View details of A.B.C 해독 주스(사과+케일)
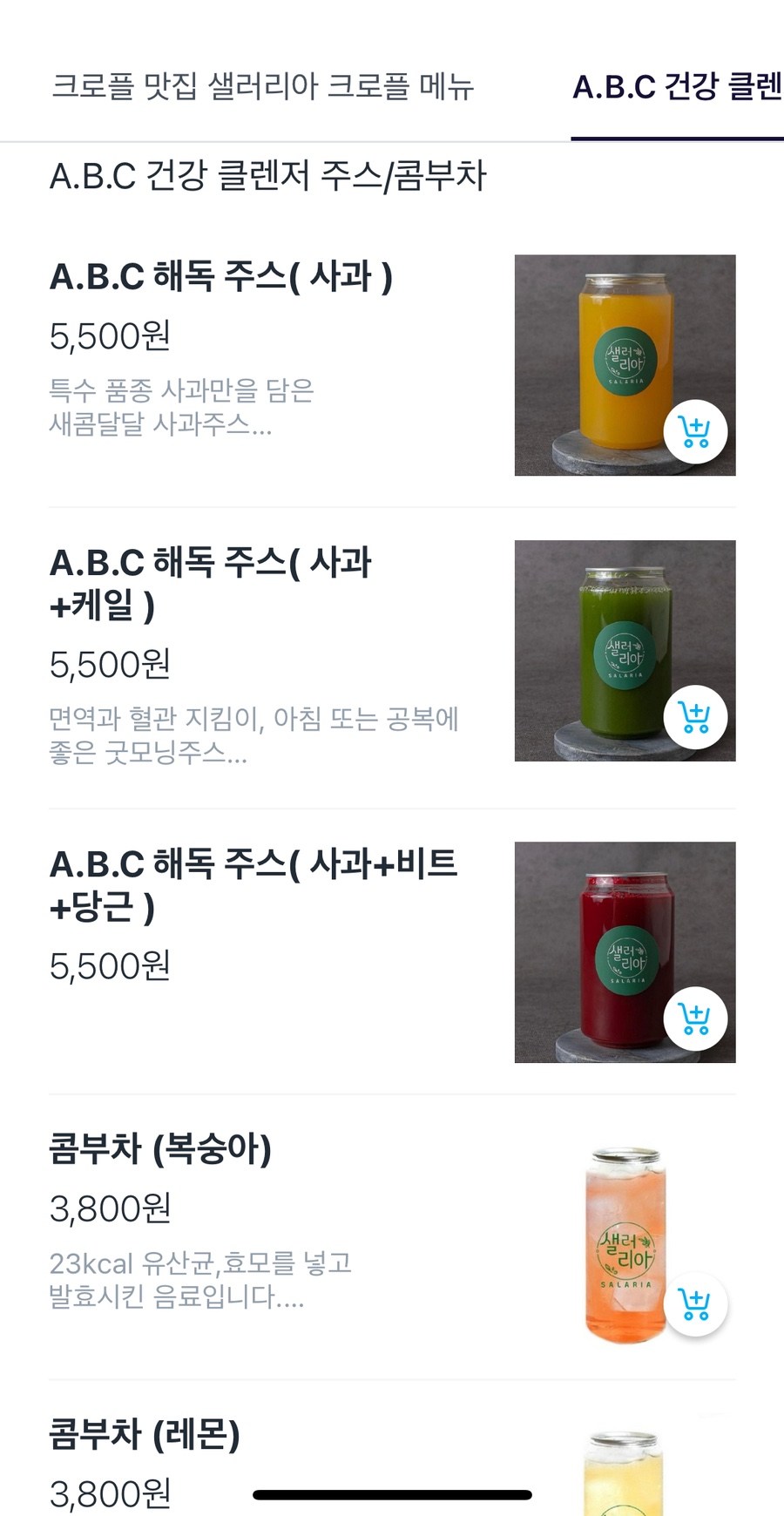The image size is (784, 1516). point(211,584)
